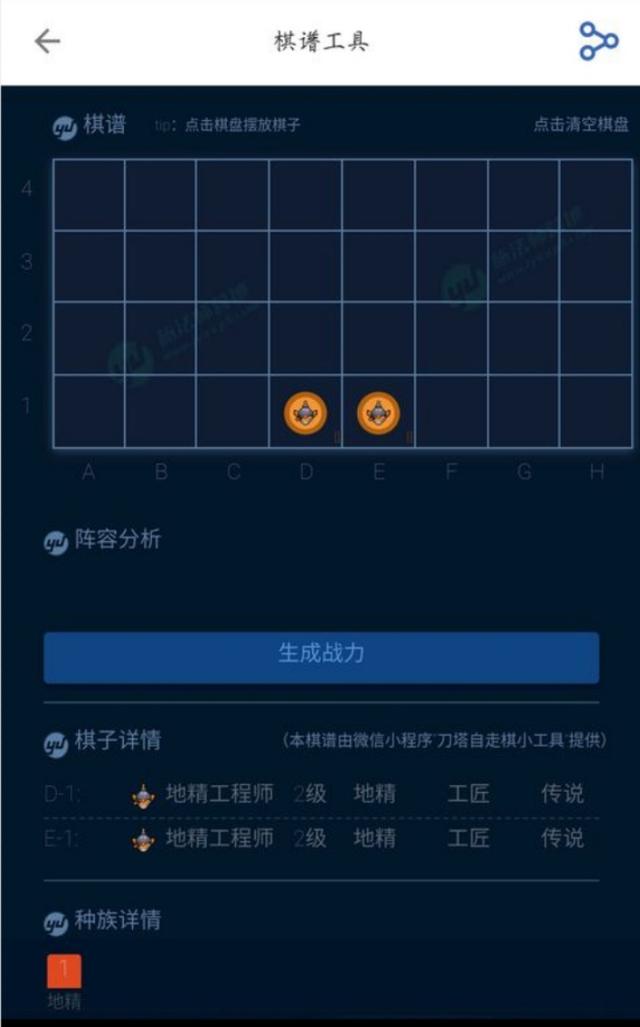Viewport: 640px width, 1027px height.
Task: Tap 点击清空棋盘 to clear the board
Action: pyautogui.click(x=581, y=125)
